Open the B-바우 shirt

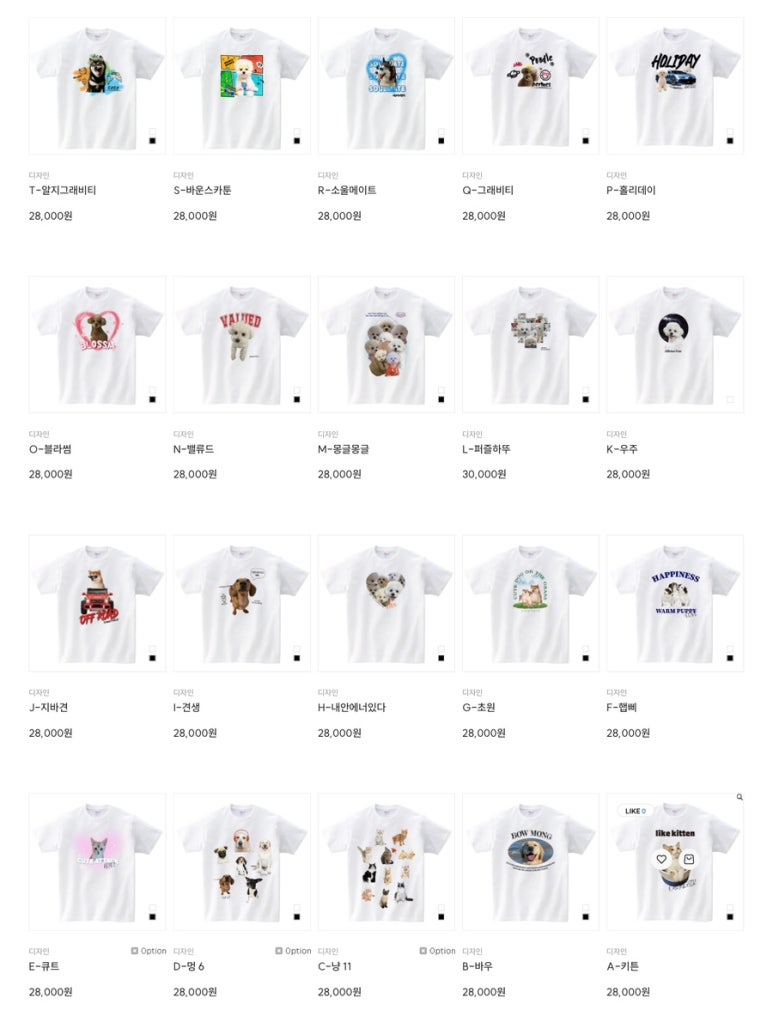click(x=530, y=861)
